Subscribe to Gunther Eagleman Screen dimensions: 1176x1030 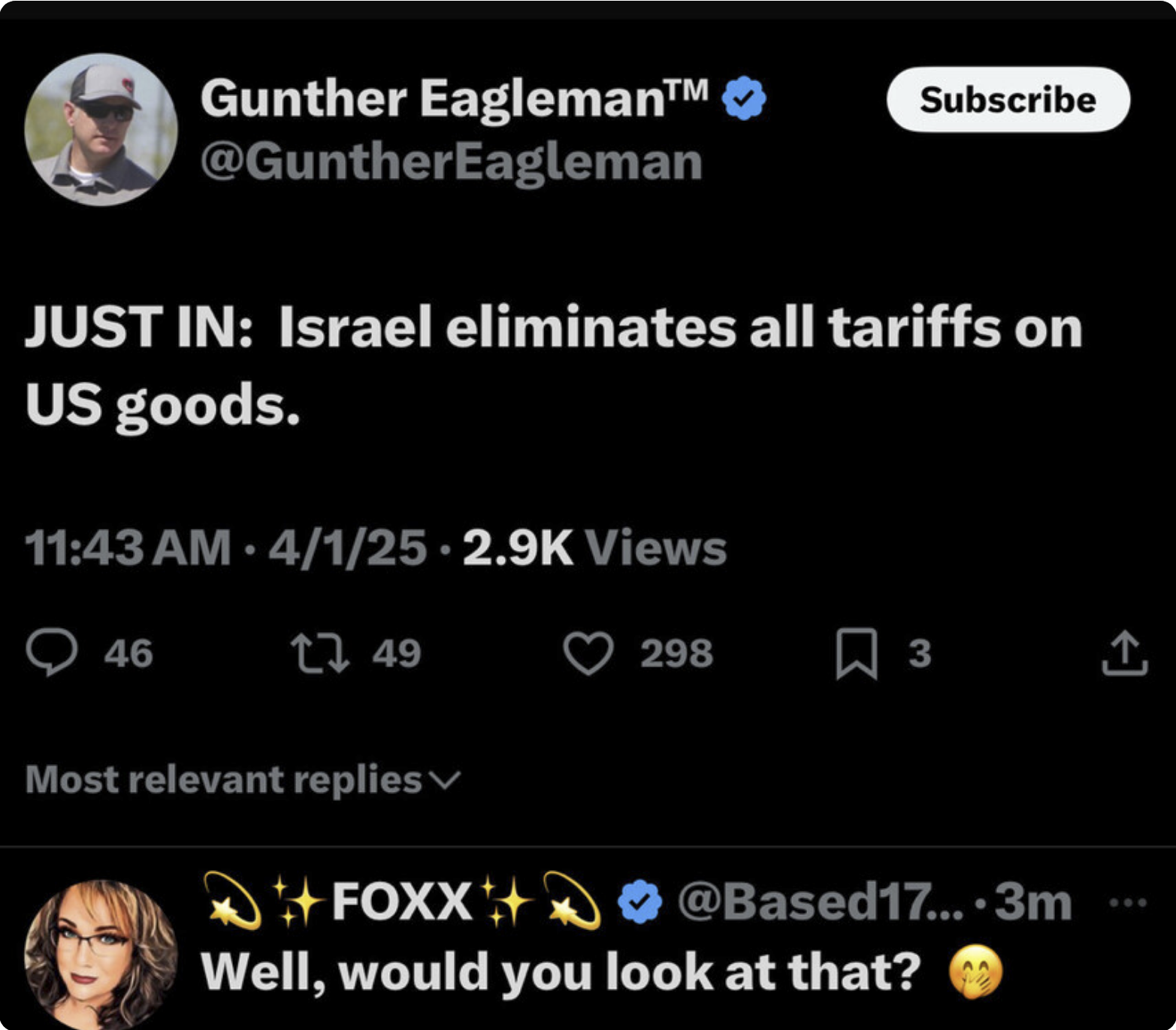[1008, 100]
